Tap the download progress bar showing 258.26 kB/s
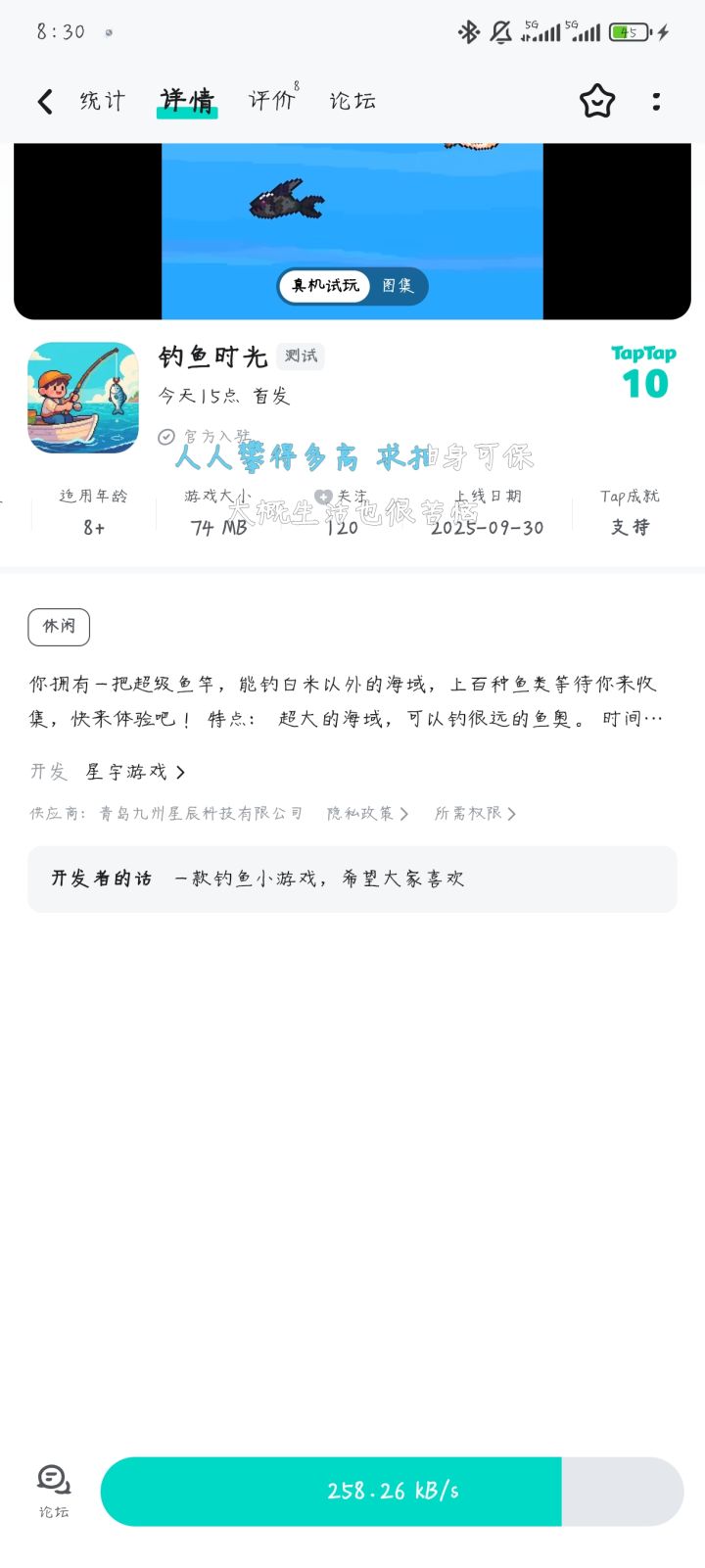The width and height of the screenshot is (705, 1568). [x=395, y=1491]
